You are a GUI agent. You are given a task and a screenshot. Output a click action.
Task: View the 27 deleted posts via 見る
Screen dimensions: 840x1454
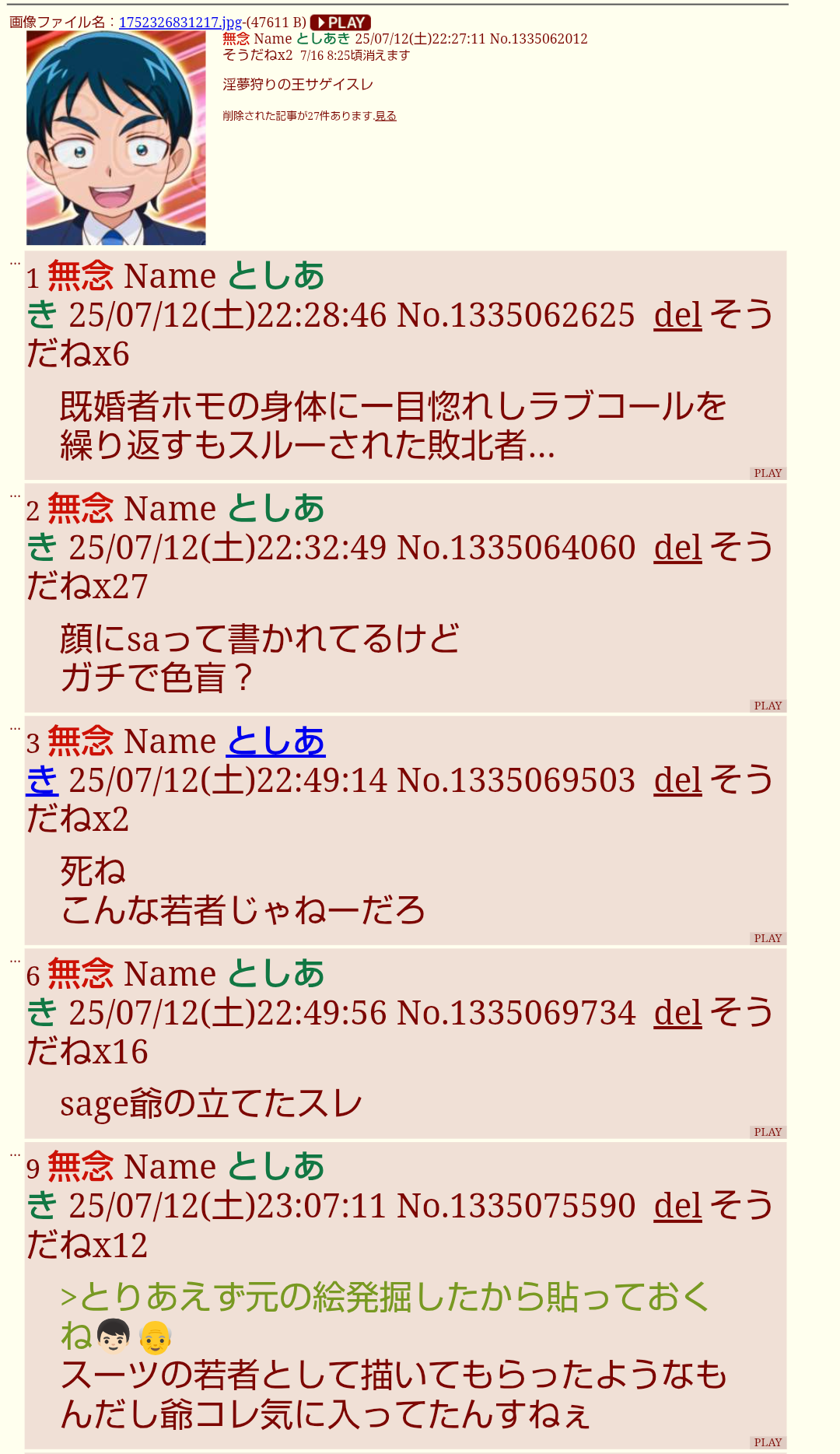coord(386,116)
